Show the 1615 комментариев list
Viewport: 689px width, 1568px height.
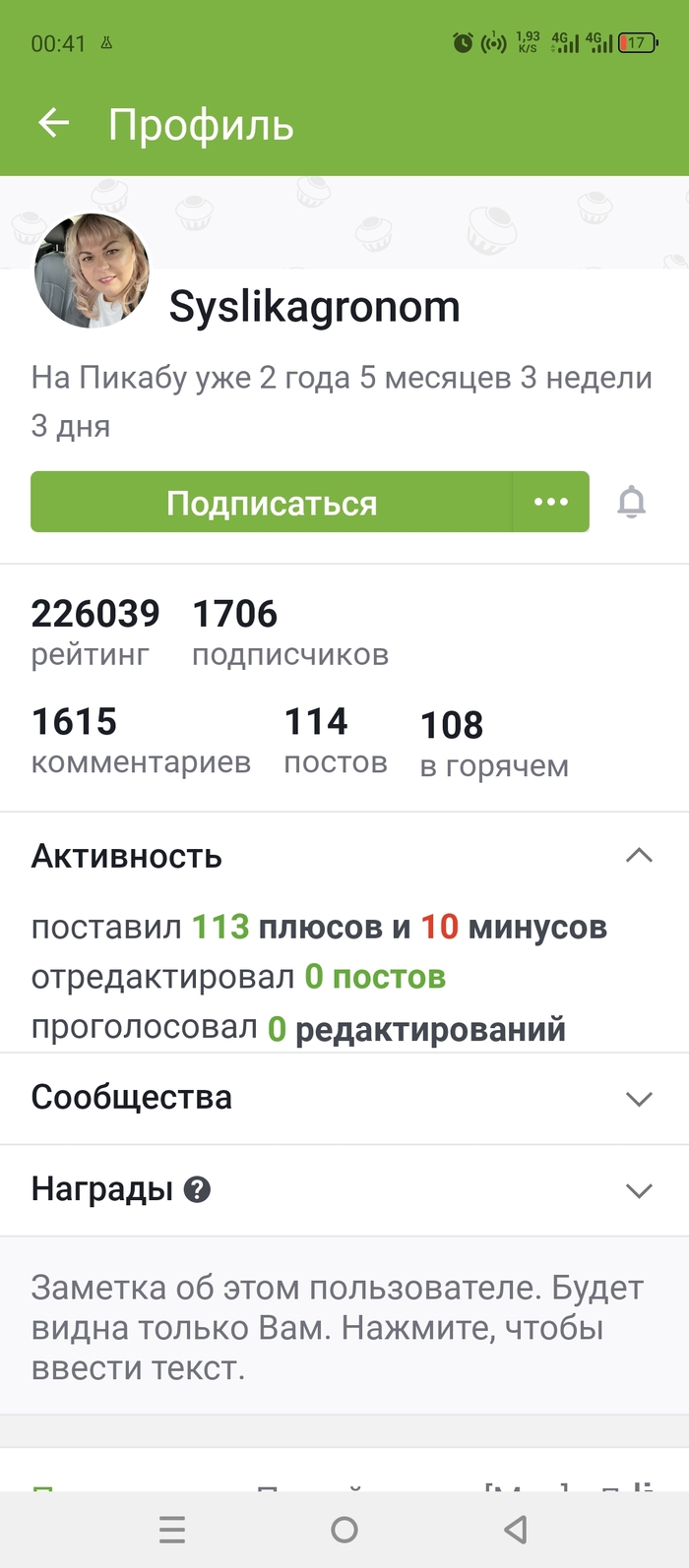[140, 740]
